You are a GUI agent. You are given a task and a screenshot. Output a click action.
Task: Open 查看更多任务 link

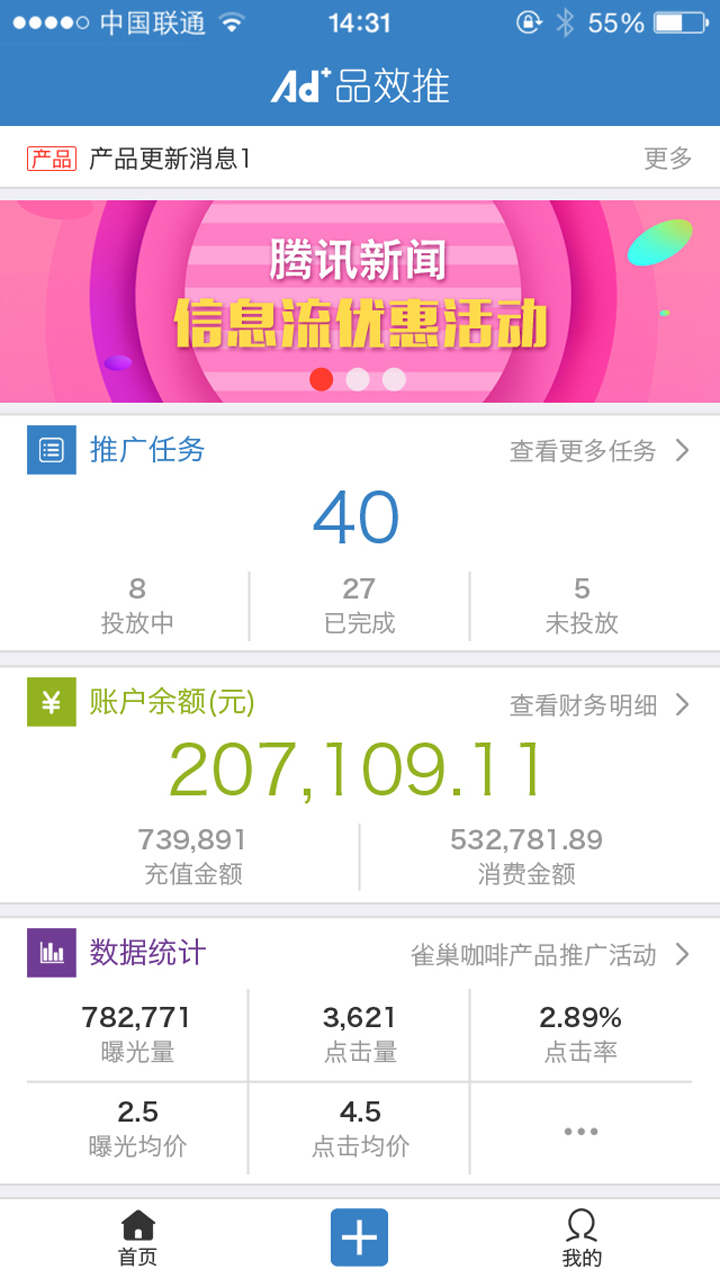(600, 451)
